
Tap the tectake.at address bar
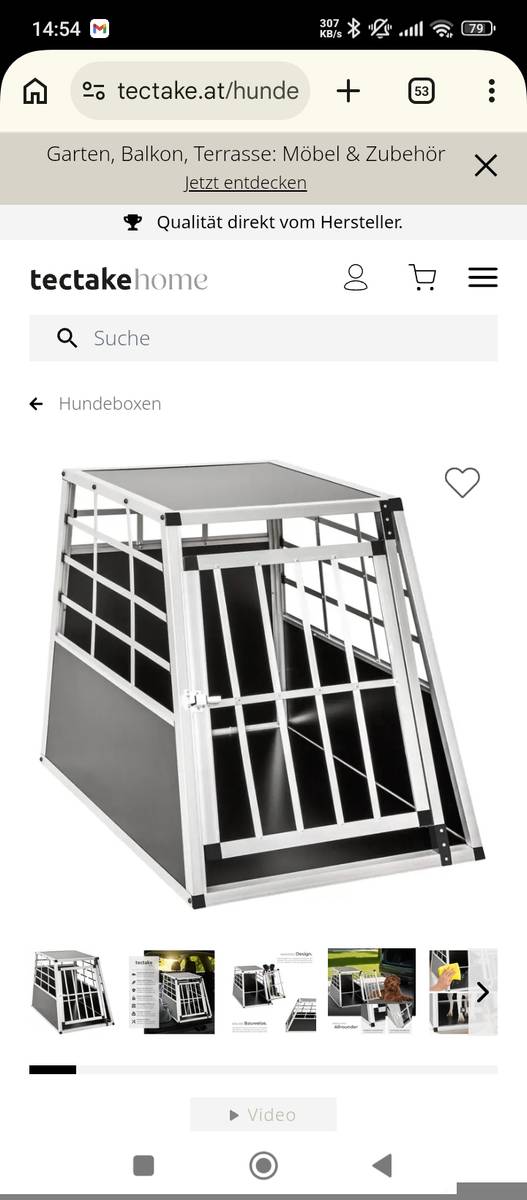[190, 91]
